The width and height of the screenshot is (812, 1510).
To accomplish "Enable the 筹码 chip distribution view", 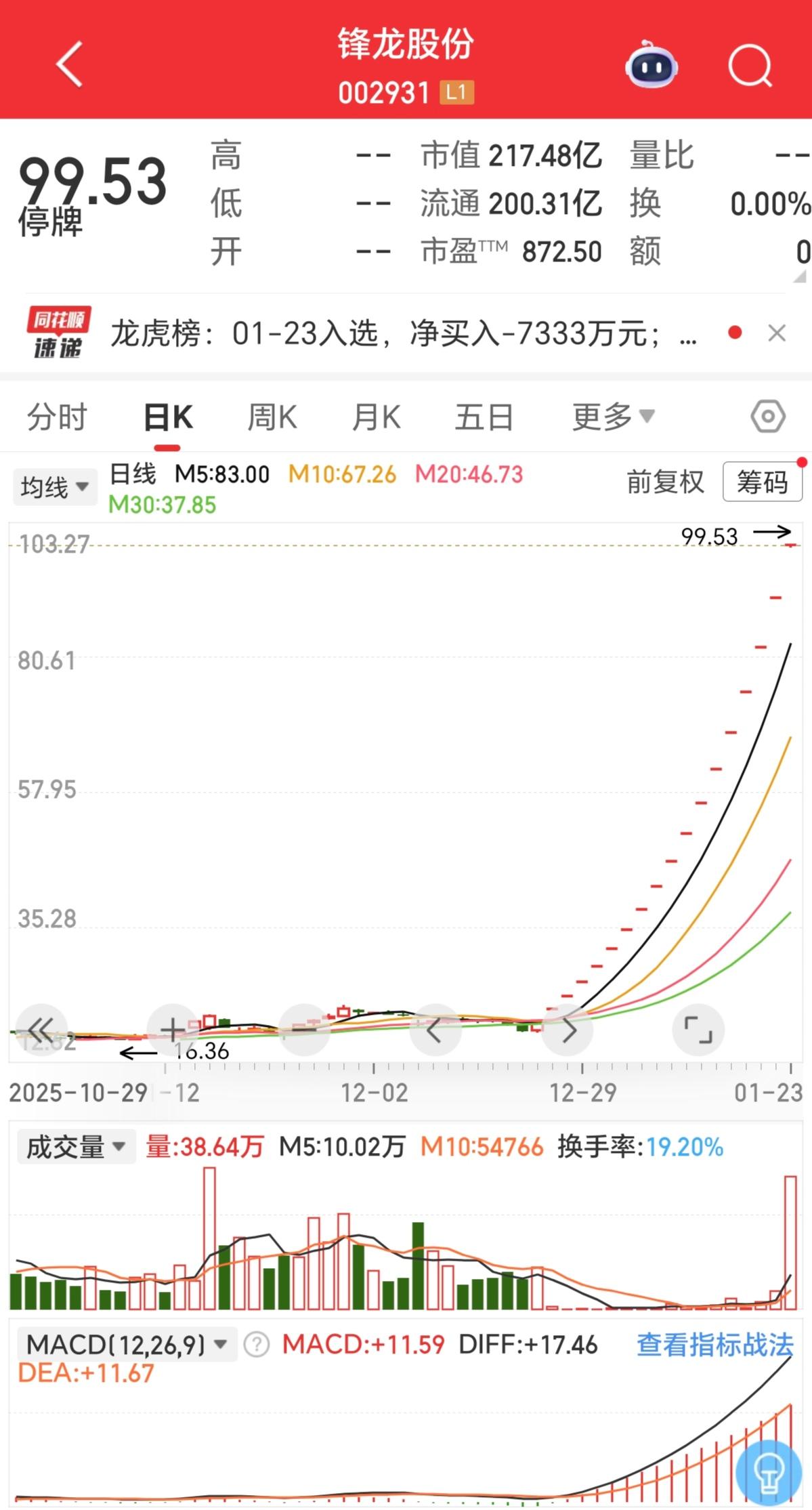I will (x=761, y=482).
